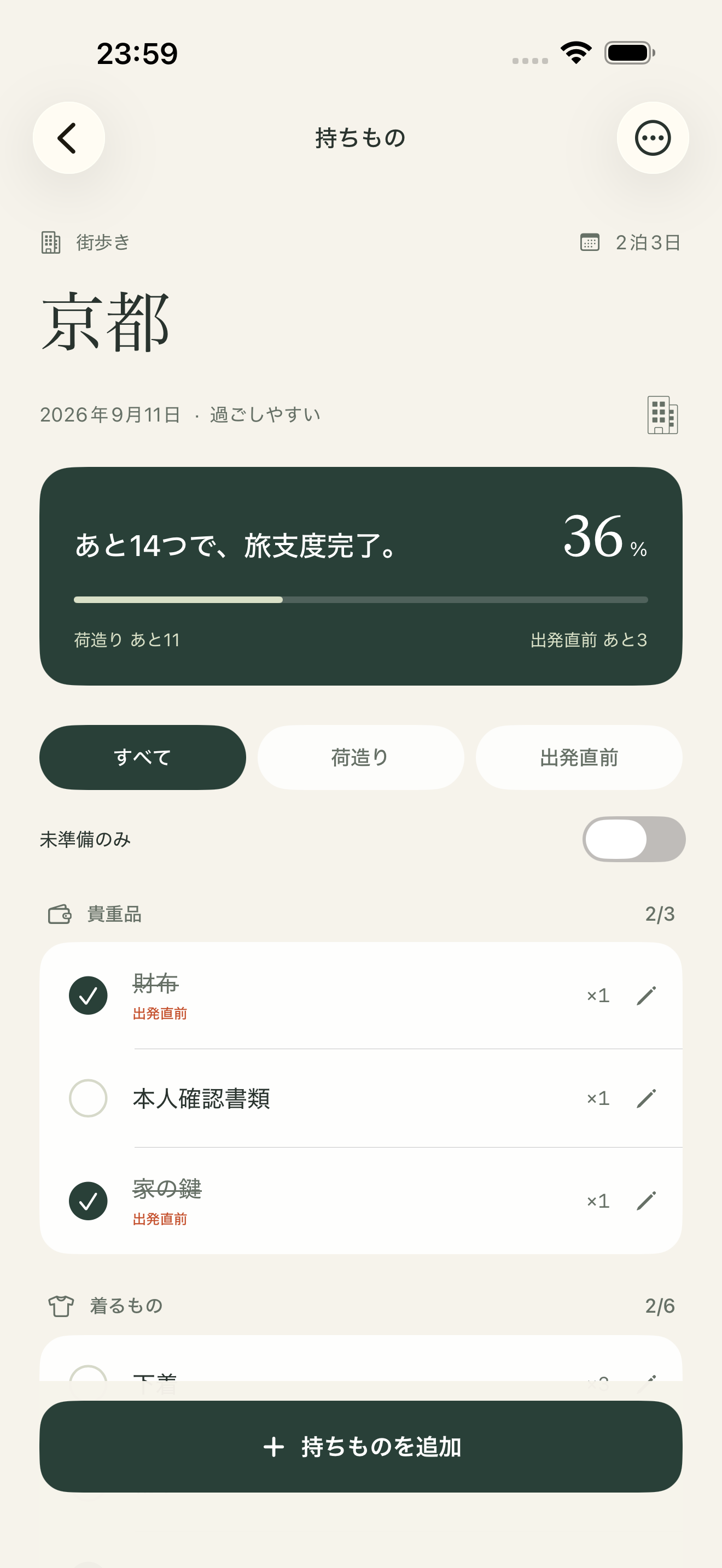Toggle the 未準備のみ switch

click(x=634, y=839)
